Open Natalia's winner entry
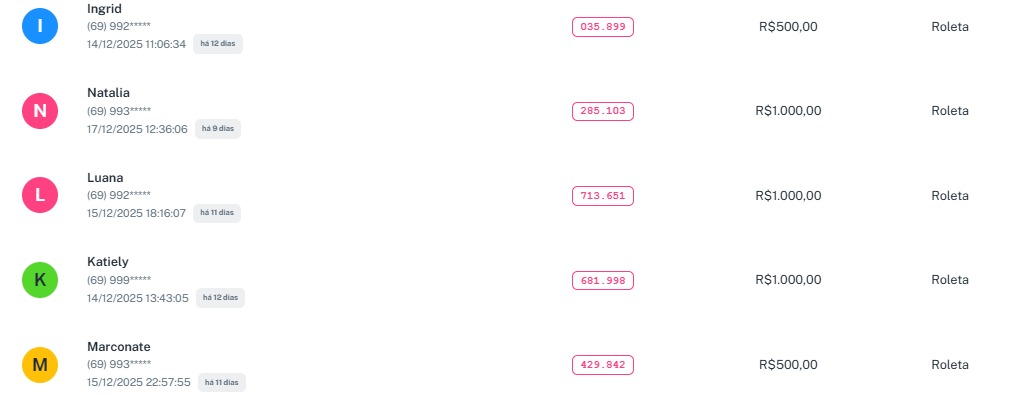Screen dimensions: 1019x402 pos(108,93)
